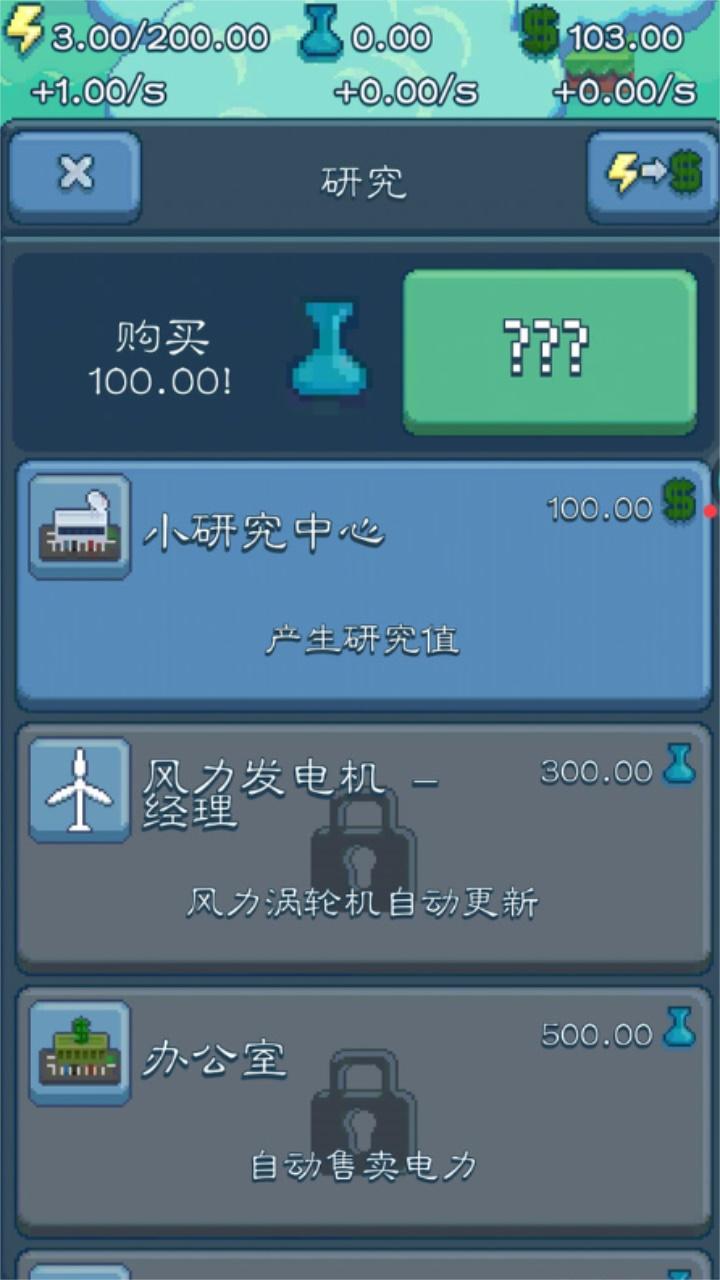720x1280 pixels.
Task: Open the electricity-to-money sell button
Action: pos(653,176)
